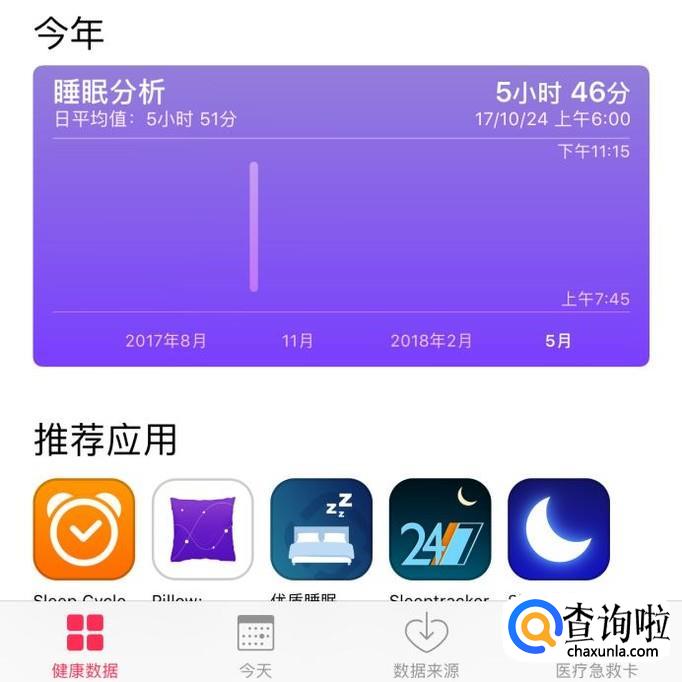Image resolution: width=682 pixels, height=682 pixels.
Task: Open the 优质睡眠 recommended app
Action: point(321,529)
